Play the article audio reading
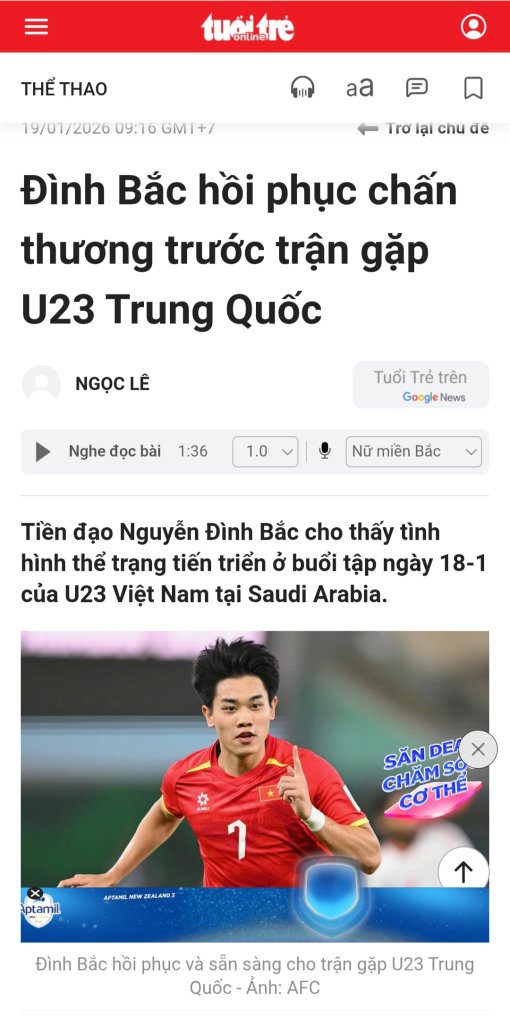This screenshot has height=1024, width=510. click(42, 451)
